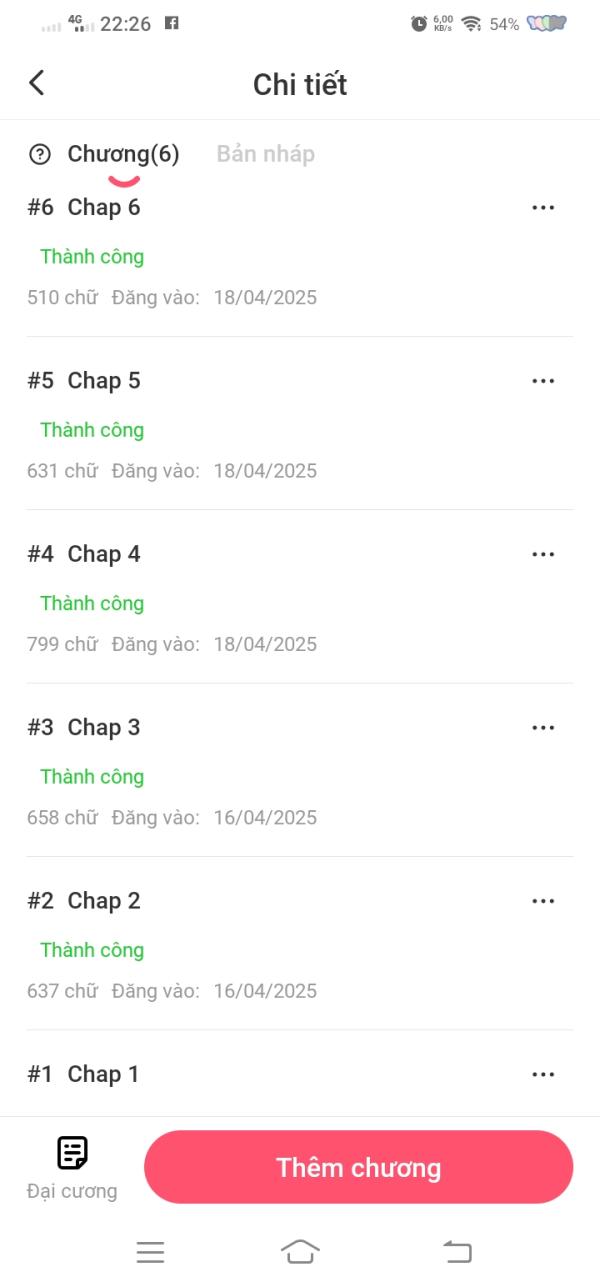Viewport: 600px width, 1287px height.
Task: Open the three-dot menu for Chap 3
Action: [543, 727]
